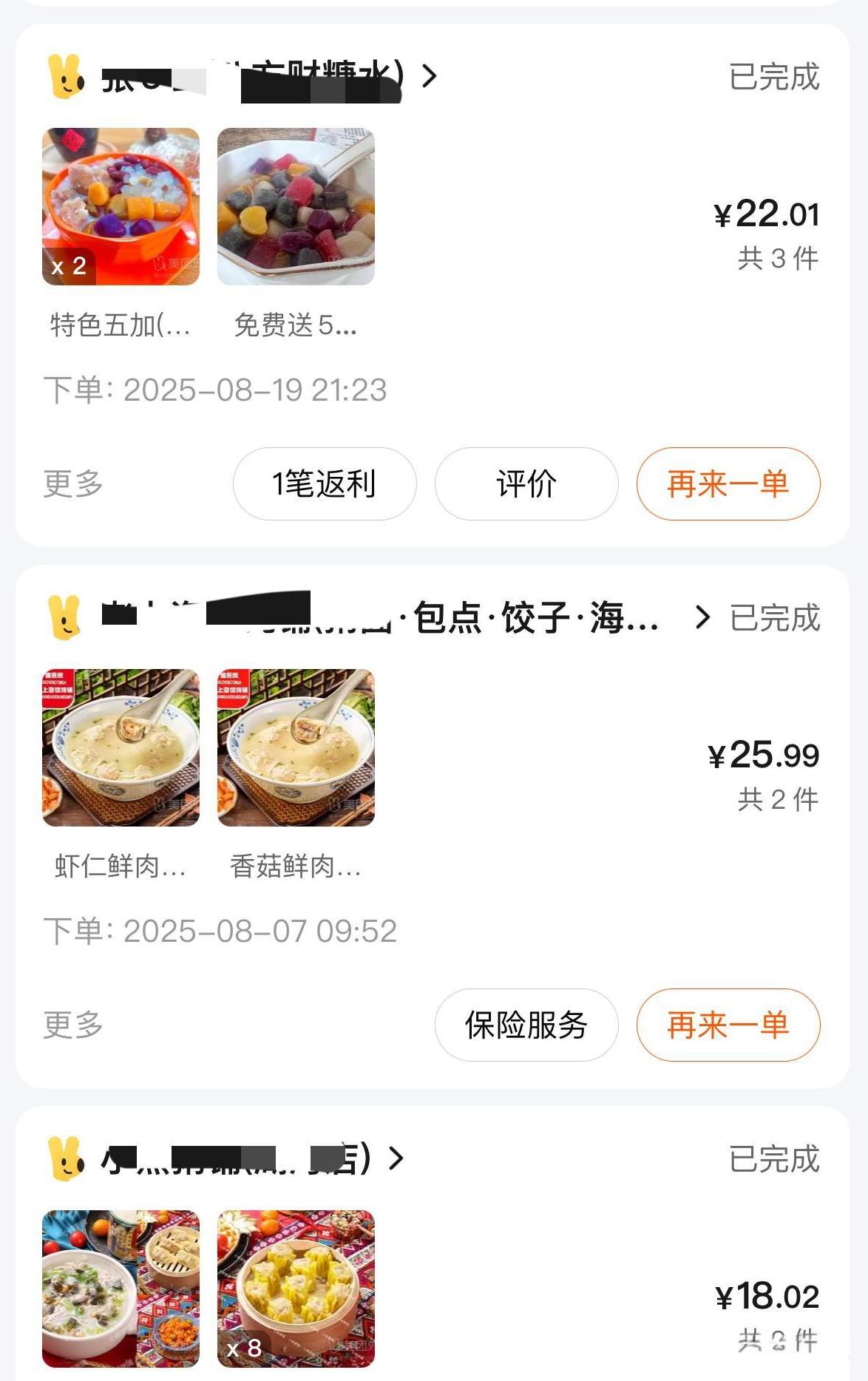Tap 1笔返利 on the ¥22.01 order
868x1381 pixels.
pos(325,484)
